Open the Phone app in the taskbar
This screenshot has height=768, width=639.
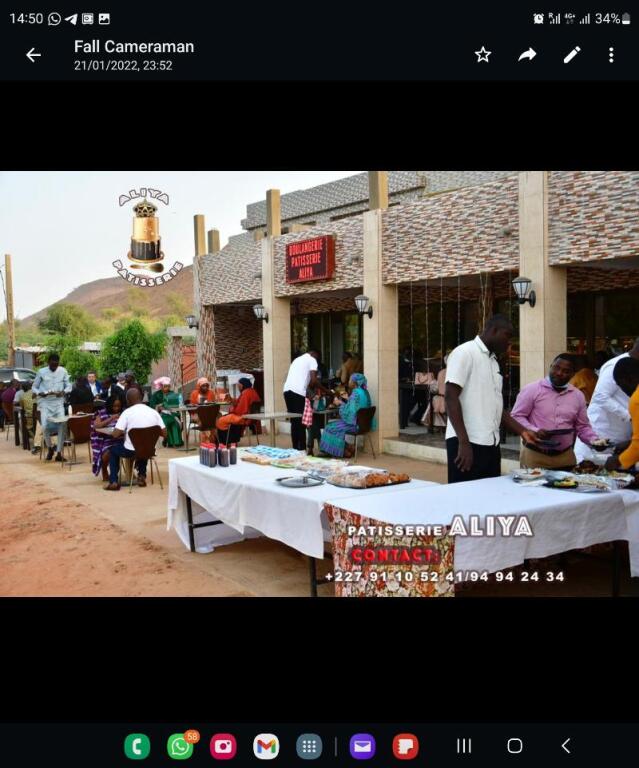(x=137, y=746)
